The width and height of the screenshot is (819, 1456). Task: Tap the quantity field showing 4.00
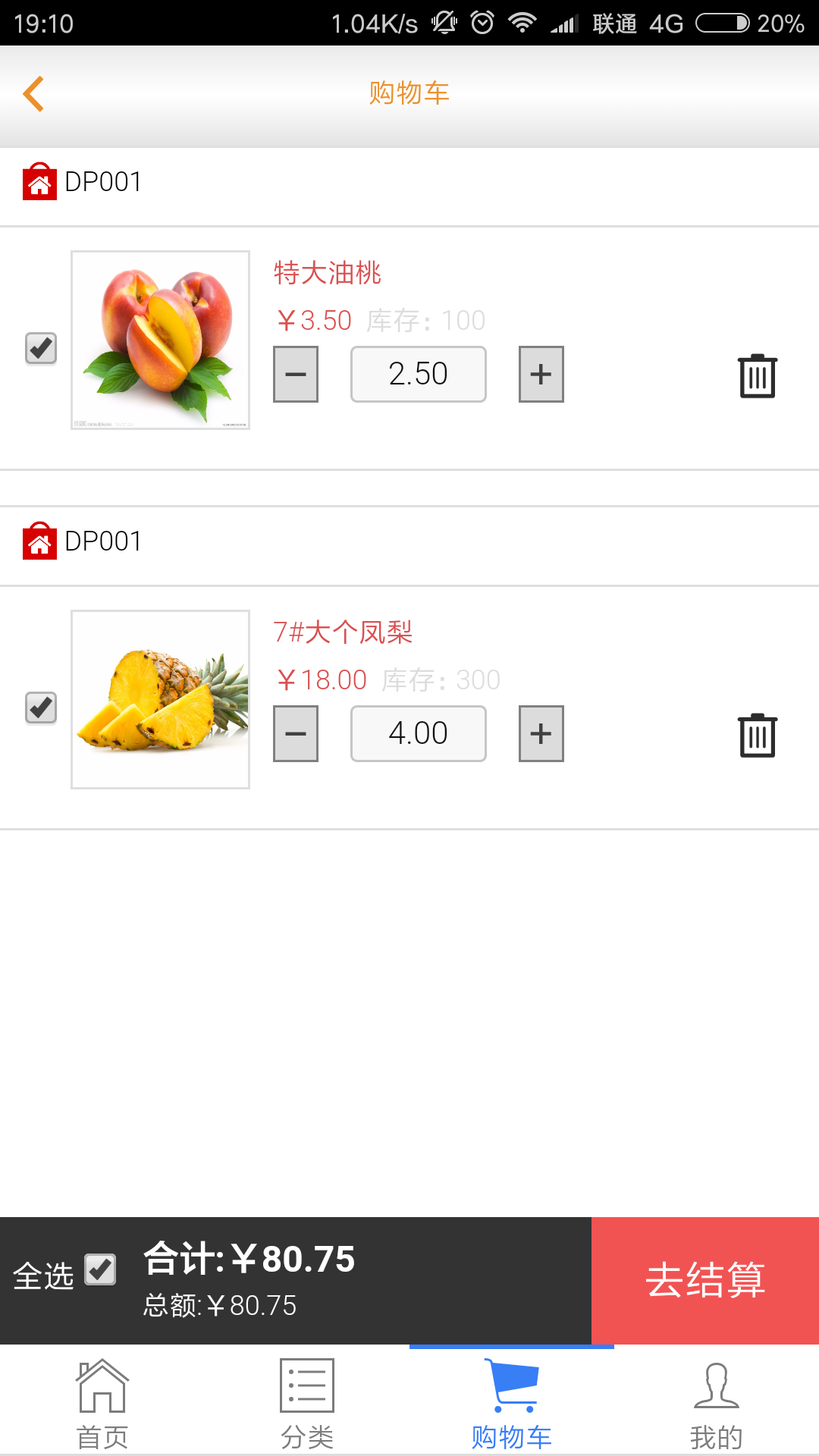point(418,733)
